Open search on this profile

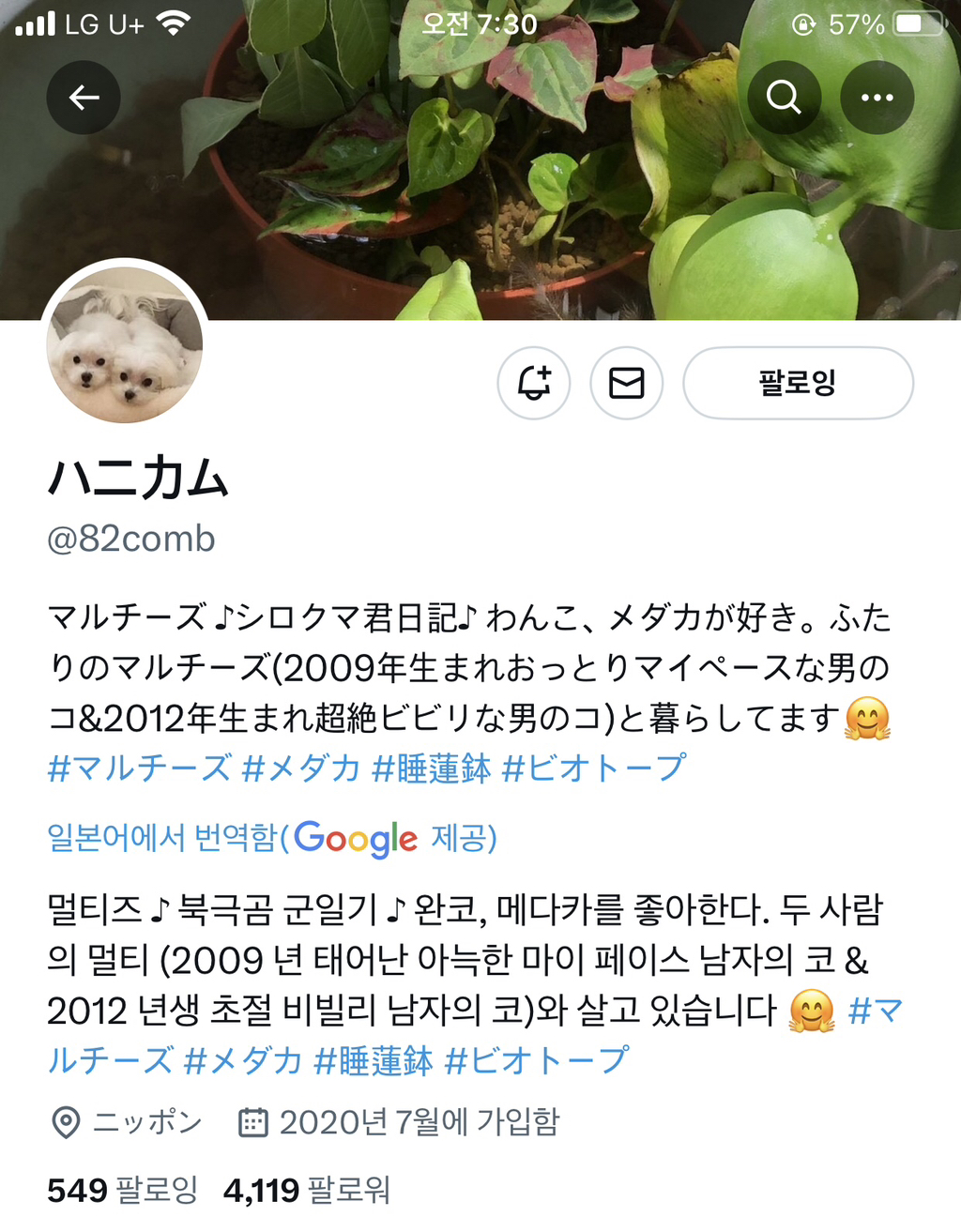[x=784, y=98]
